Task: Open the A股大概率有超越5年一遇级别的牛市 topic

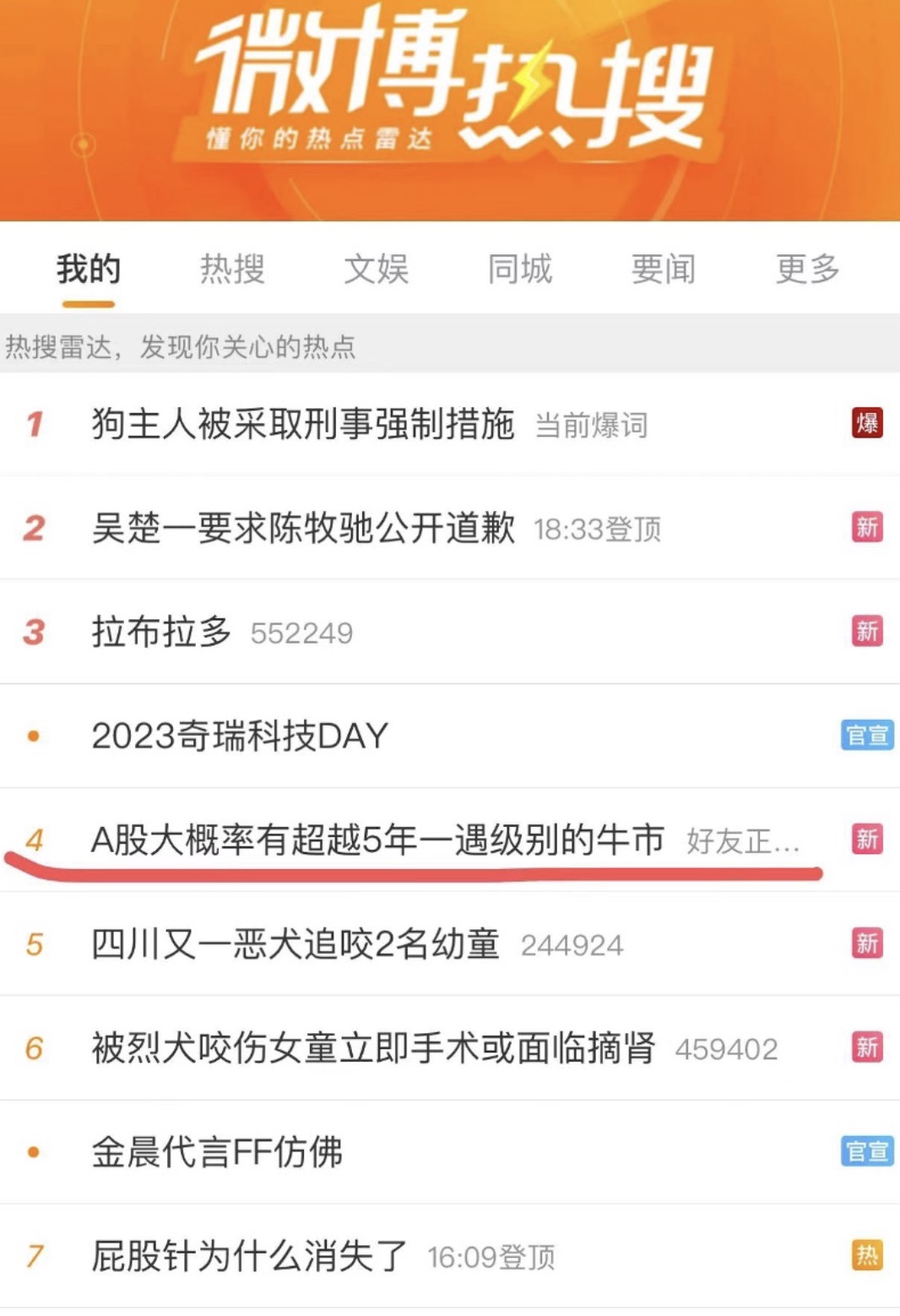Action: pyautogui.click(x=377, y=840)
